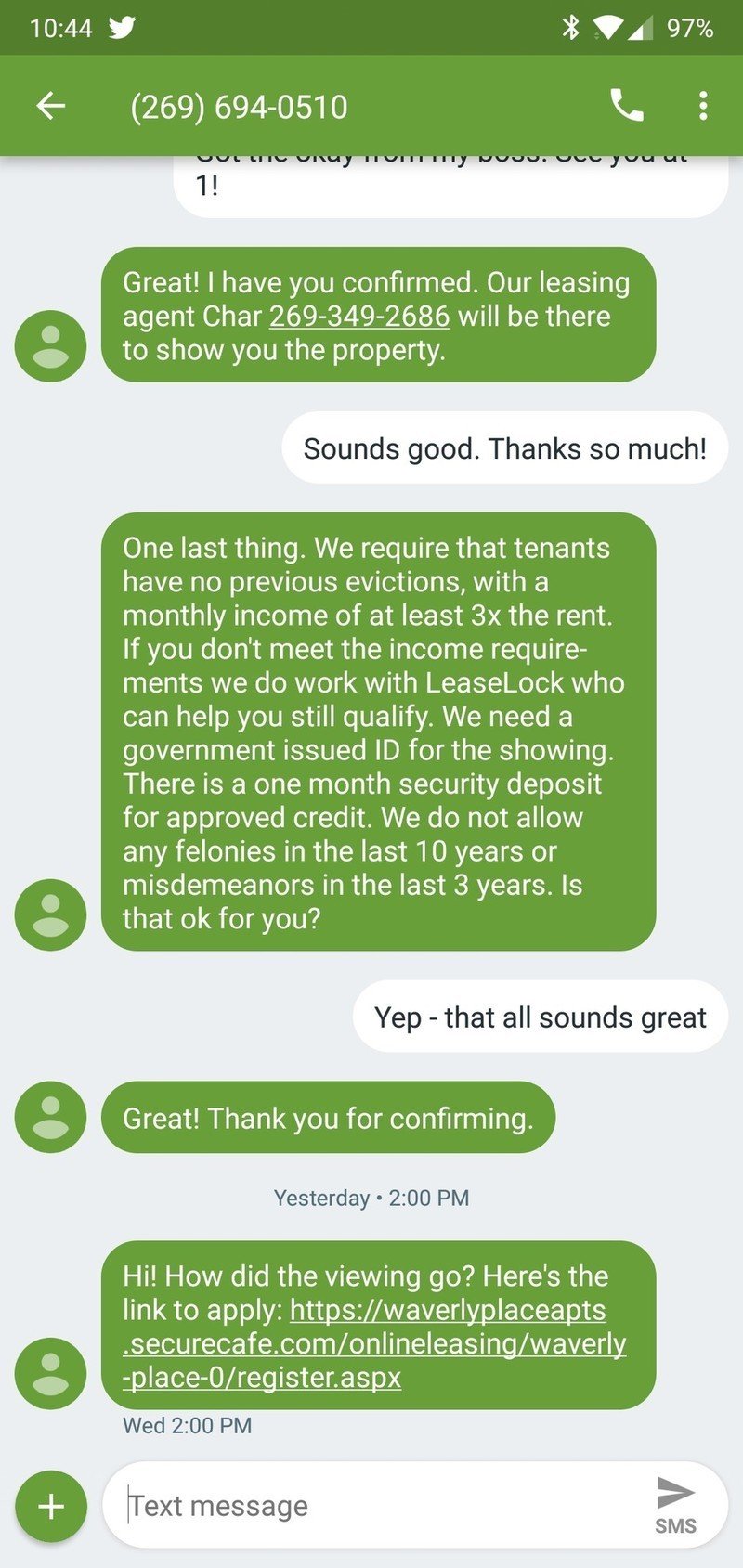This screenshot has height=1568, width=743.
Task: Open contact avatar beside 'Great! Thank you for confirming.'
Action: point(50,1117)
